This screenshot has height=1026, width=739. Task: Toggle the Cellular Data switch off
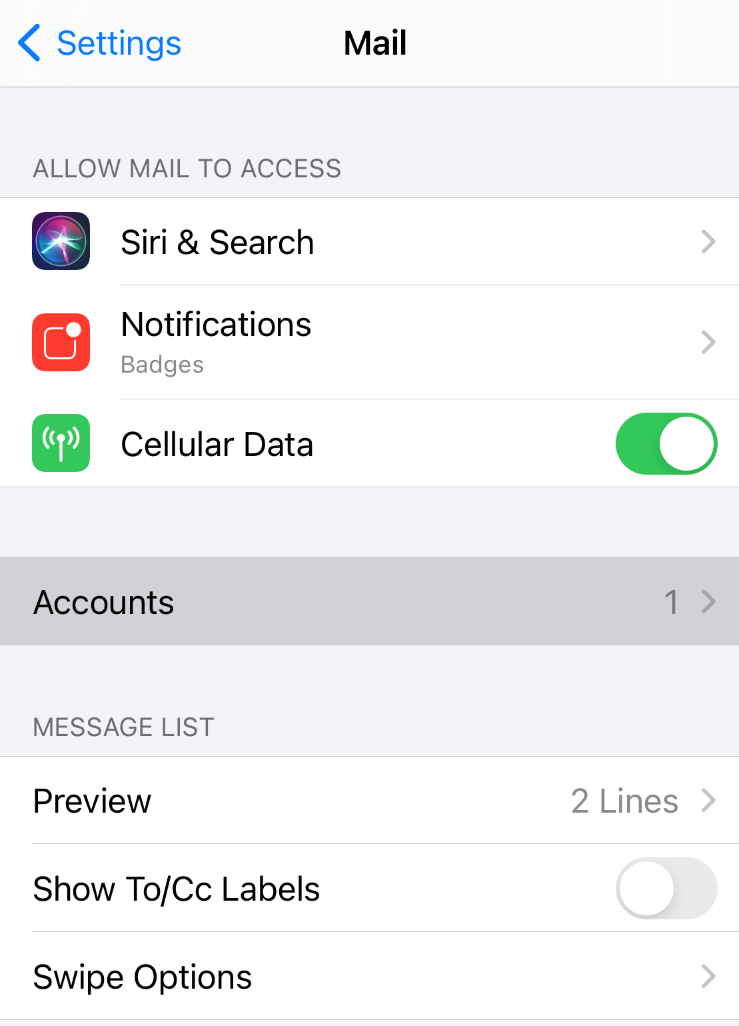pyautogui.click(x=666, y=443)
